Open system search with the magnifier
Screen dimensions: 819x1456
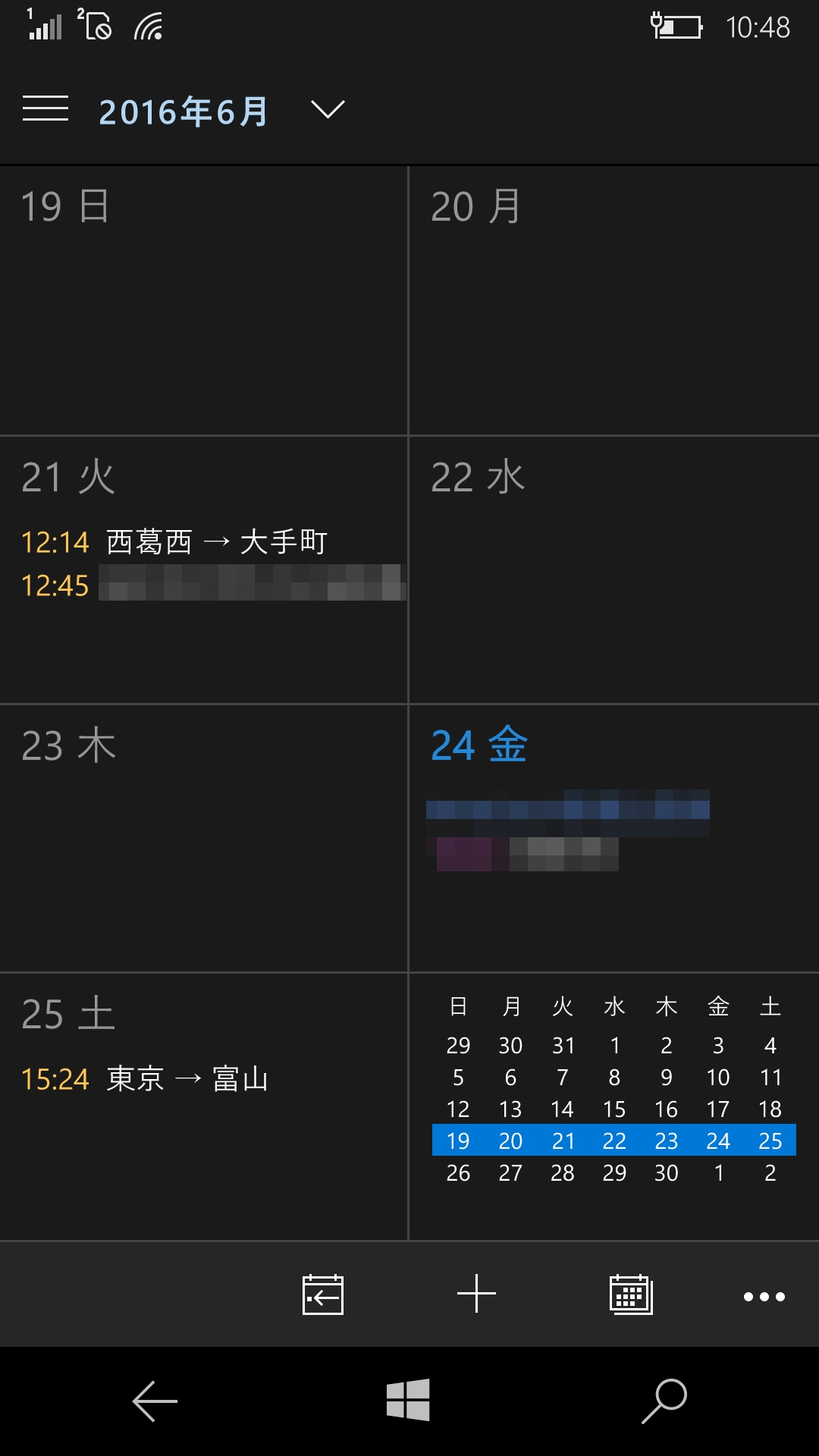[x=664, y=1401]
